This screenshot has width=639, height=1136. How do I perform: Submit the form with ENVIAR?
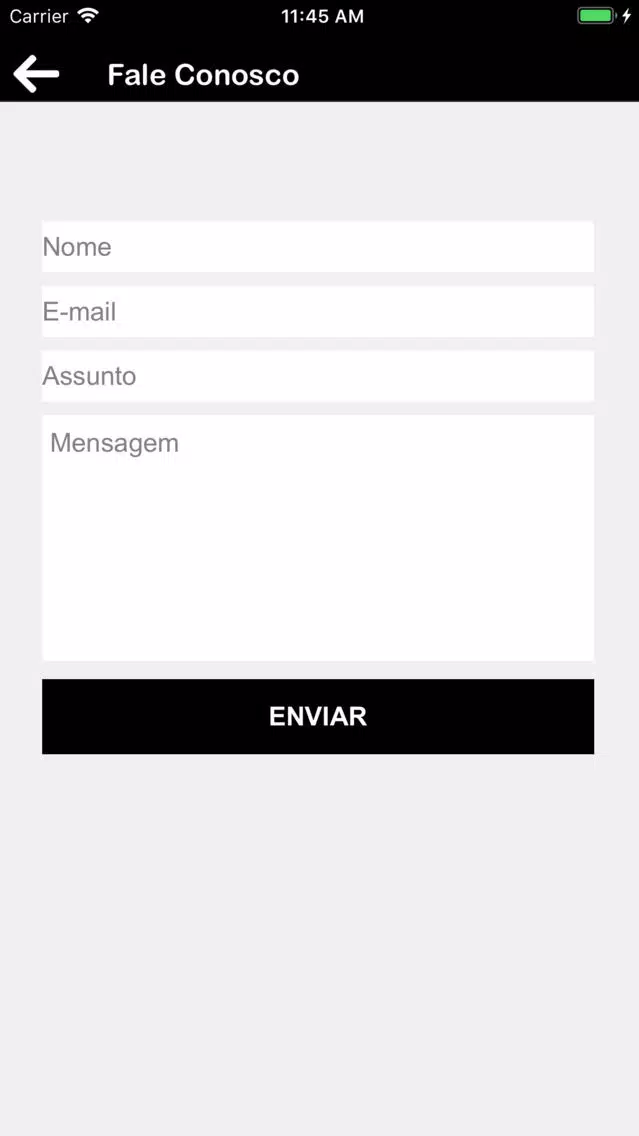tap(318, 717)
